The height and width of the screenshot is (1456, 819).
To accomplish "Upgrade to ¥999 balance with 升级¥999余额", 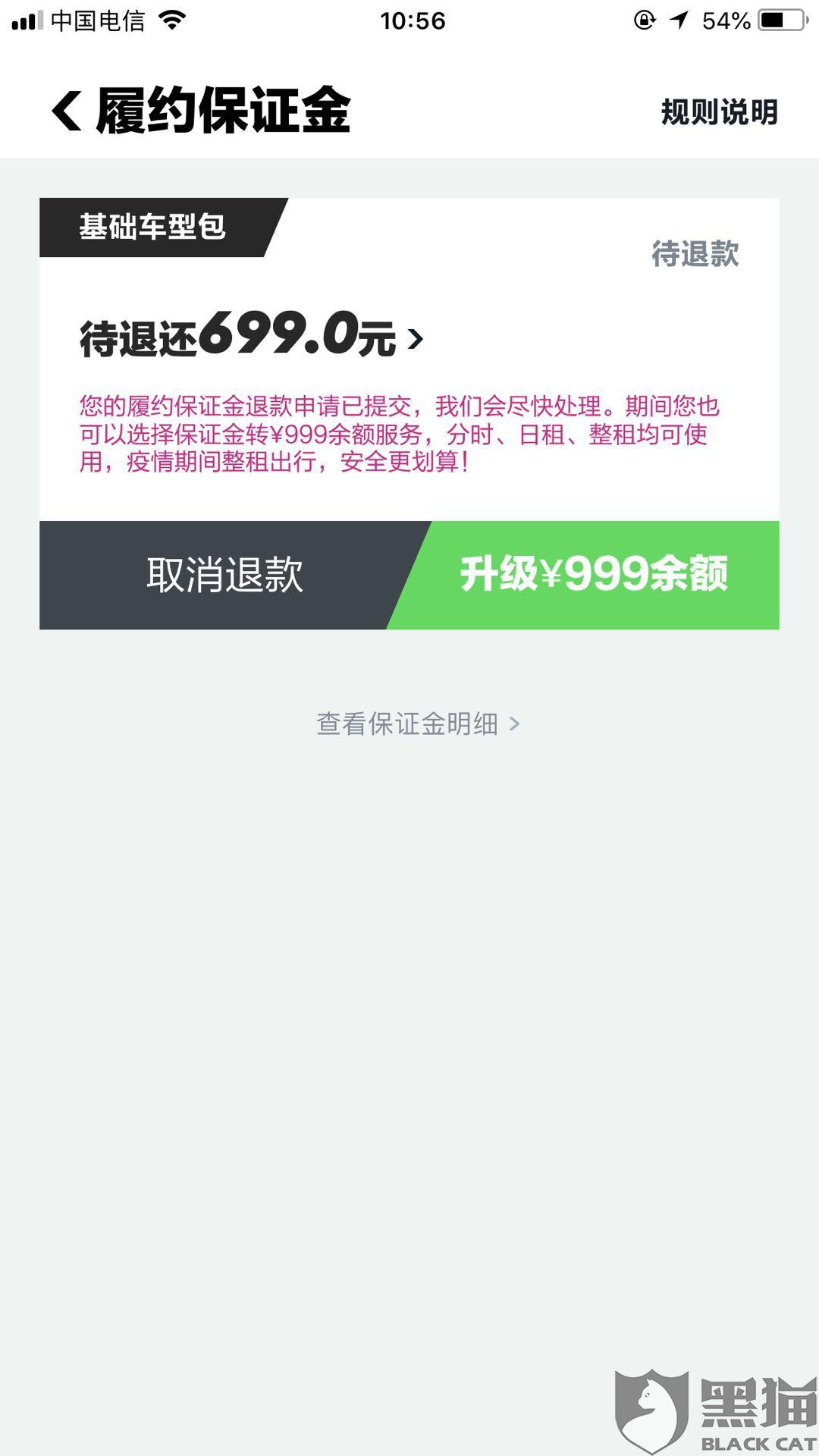I will (x=594, y=575).
